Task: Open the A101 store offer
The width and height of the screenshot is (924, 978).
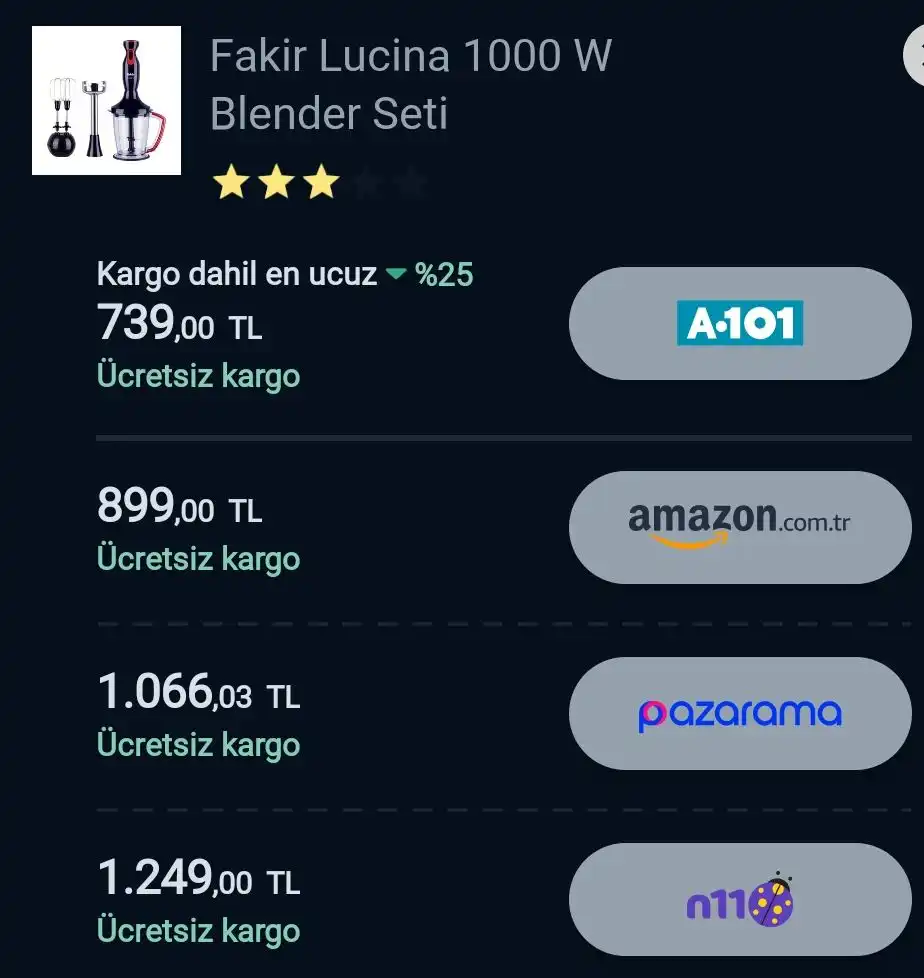Action: (x=740, y=324)
